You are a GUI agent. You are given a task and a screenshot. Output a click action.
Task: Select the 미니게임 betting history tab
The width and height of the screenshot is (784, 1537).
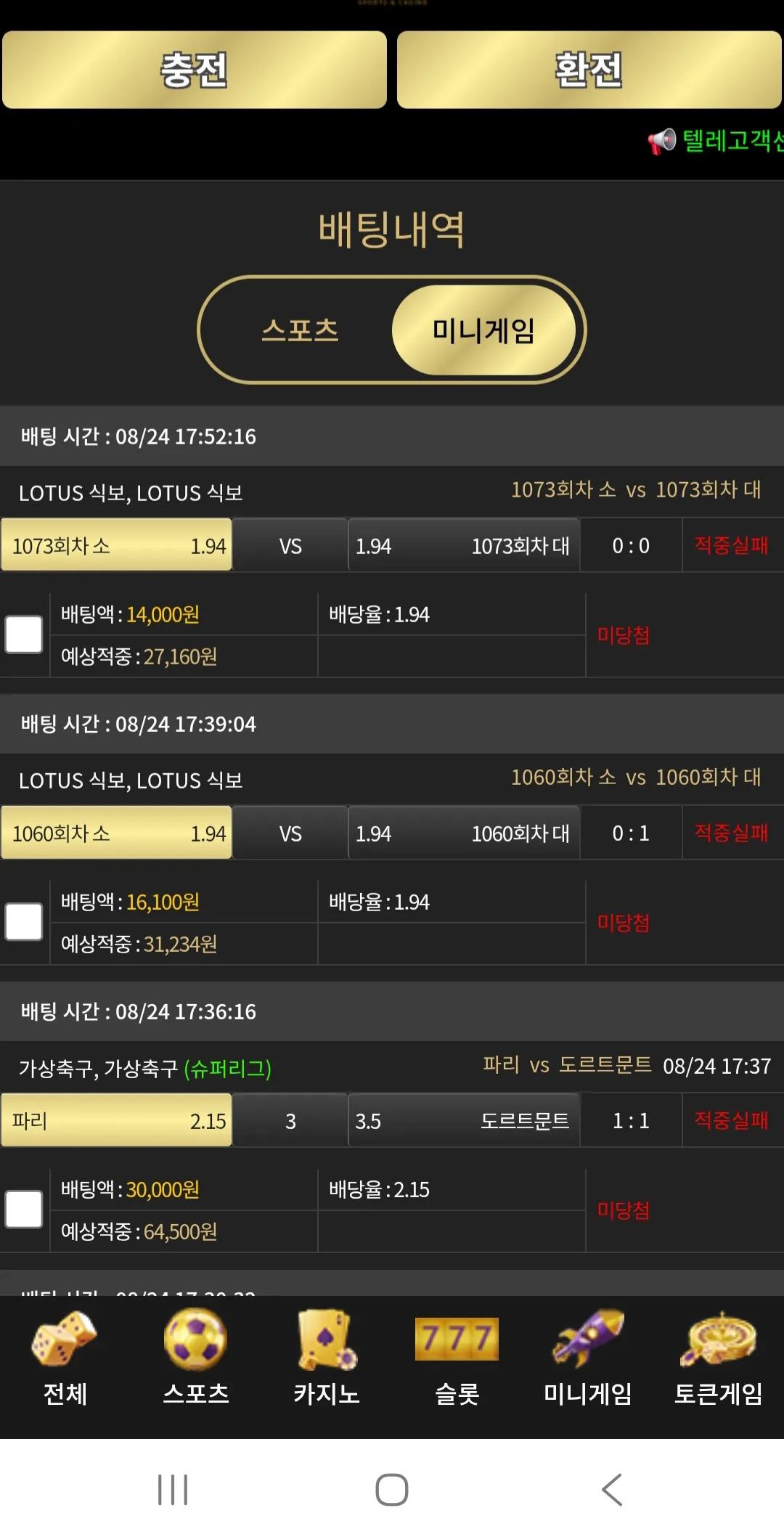(484, 330)
